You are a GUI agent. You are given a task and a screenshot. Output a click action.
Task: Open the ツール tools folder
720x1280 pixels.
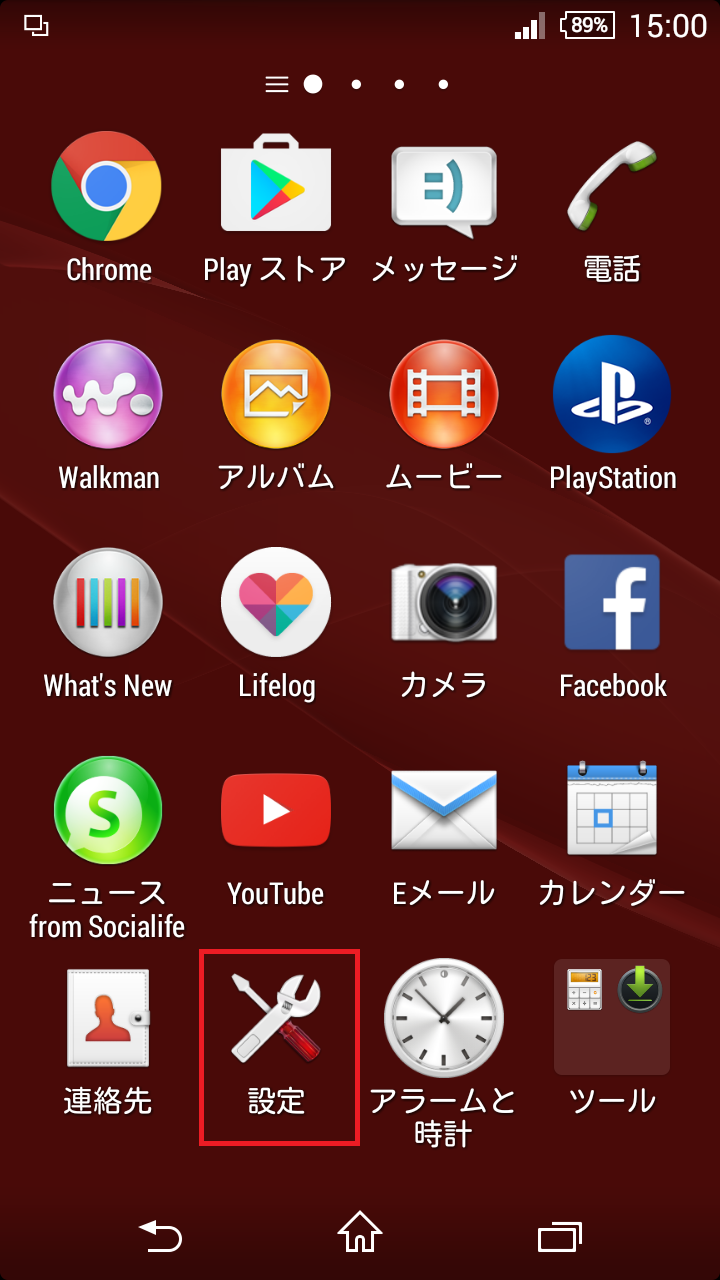(611, 1018)
